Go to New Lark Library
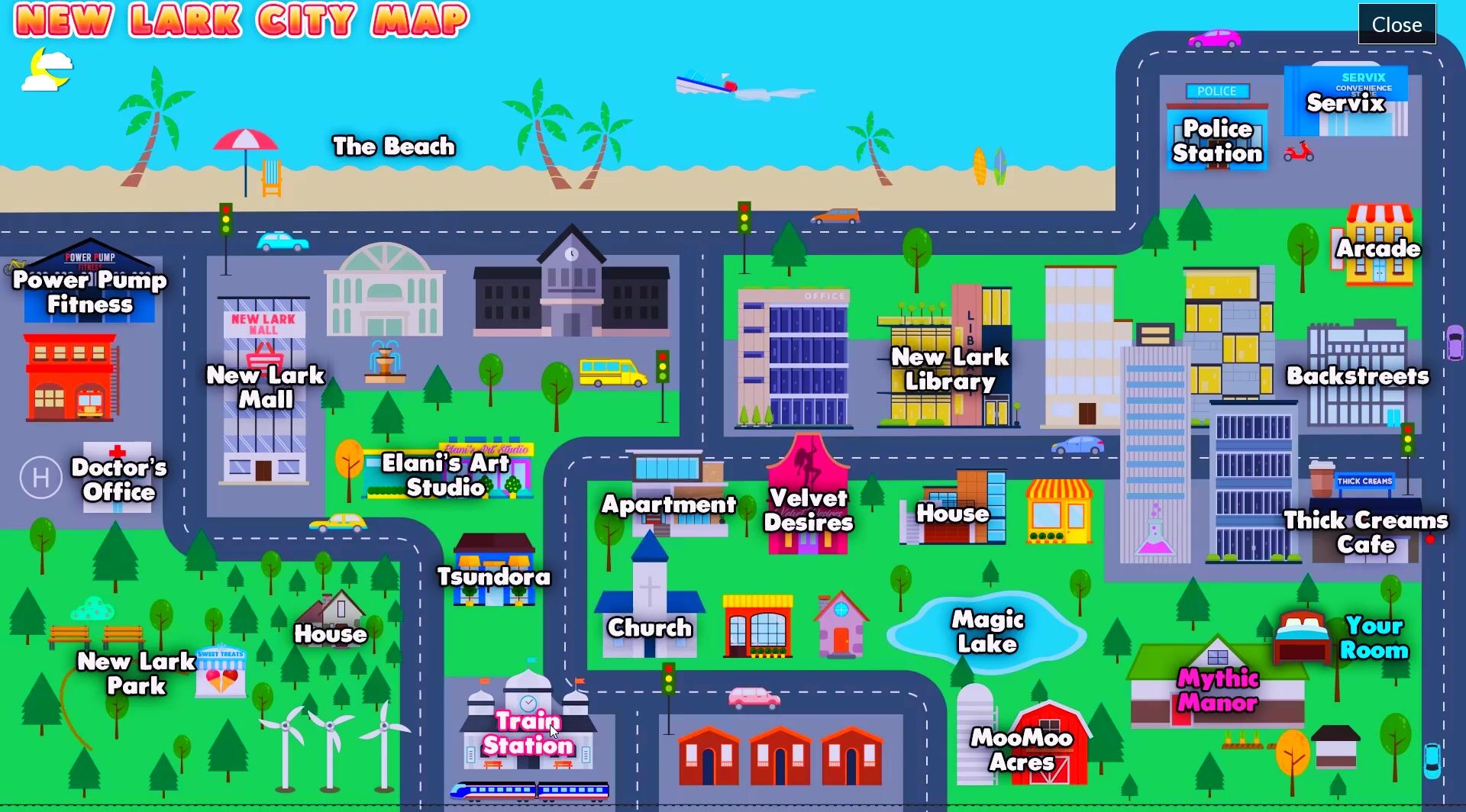 click(x=950, y=369)
